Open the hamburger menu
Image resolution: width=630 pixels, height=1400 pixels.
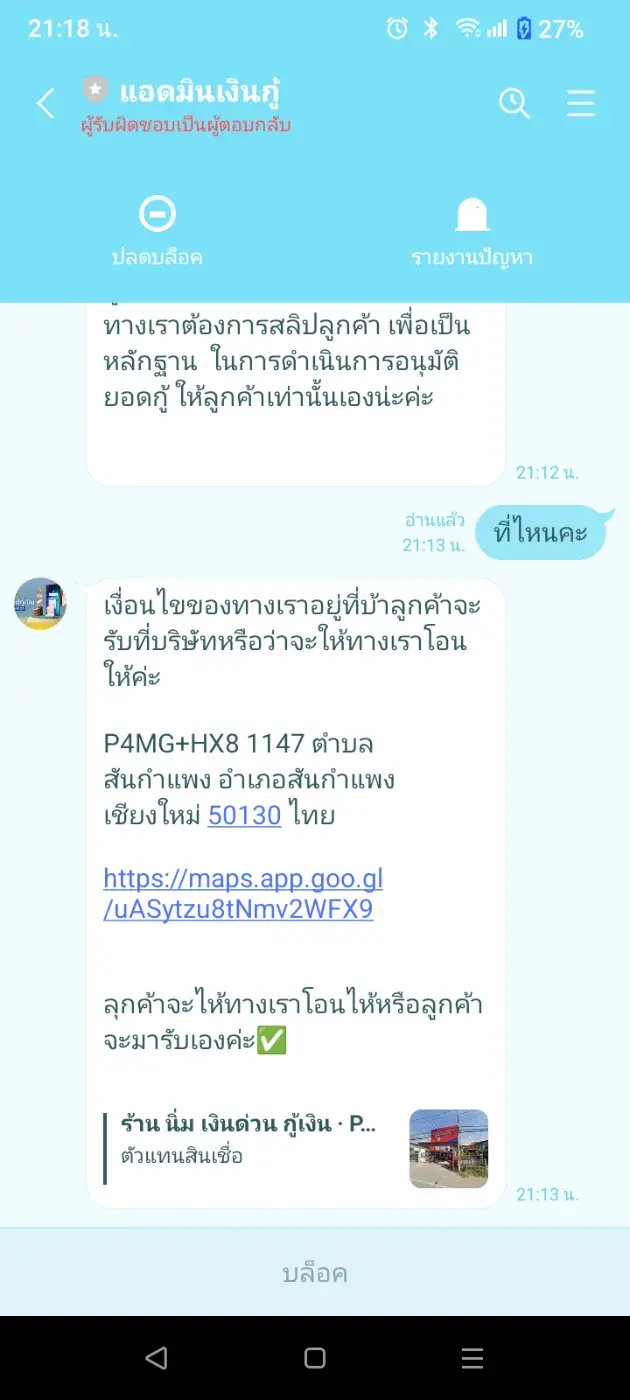coord(581,103)
